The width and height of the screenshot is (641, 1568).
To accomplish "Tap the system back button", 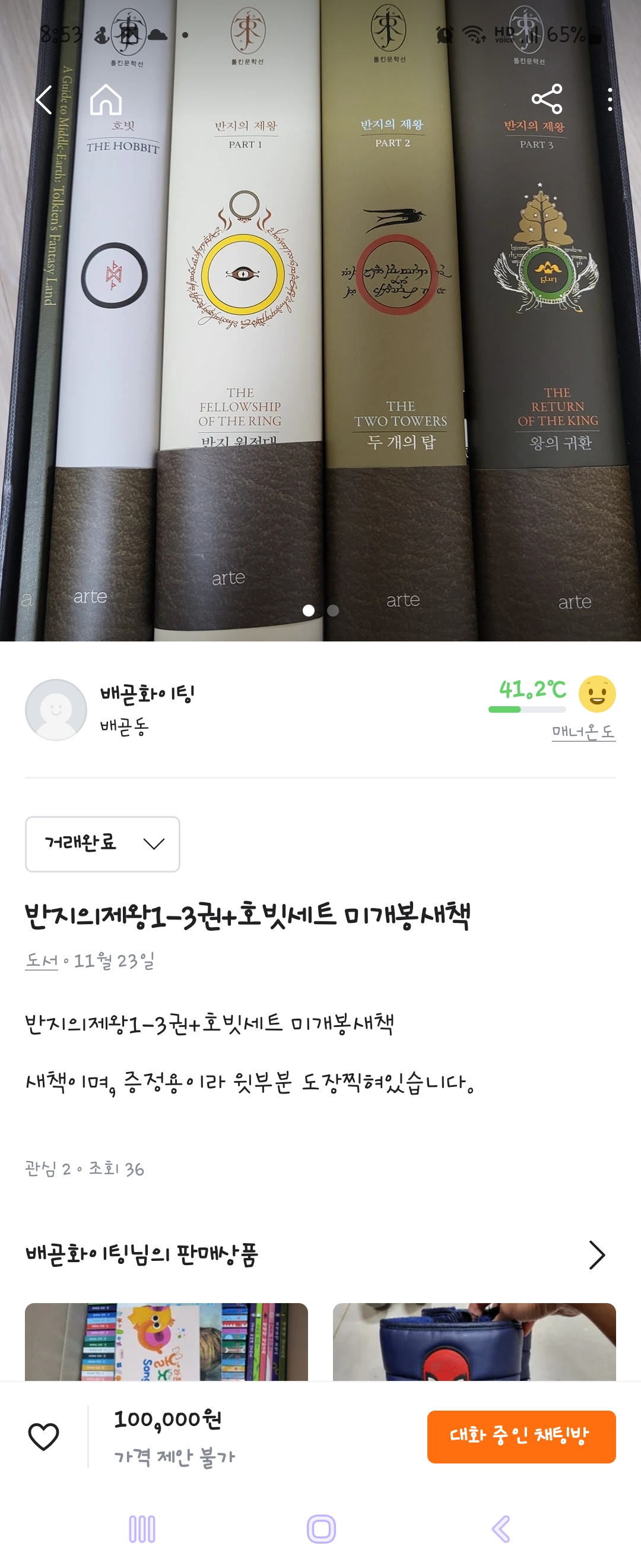I will tap(500, 1529).
